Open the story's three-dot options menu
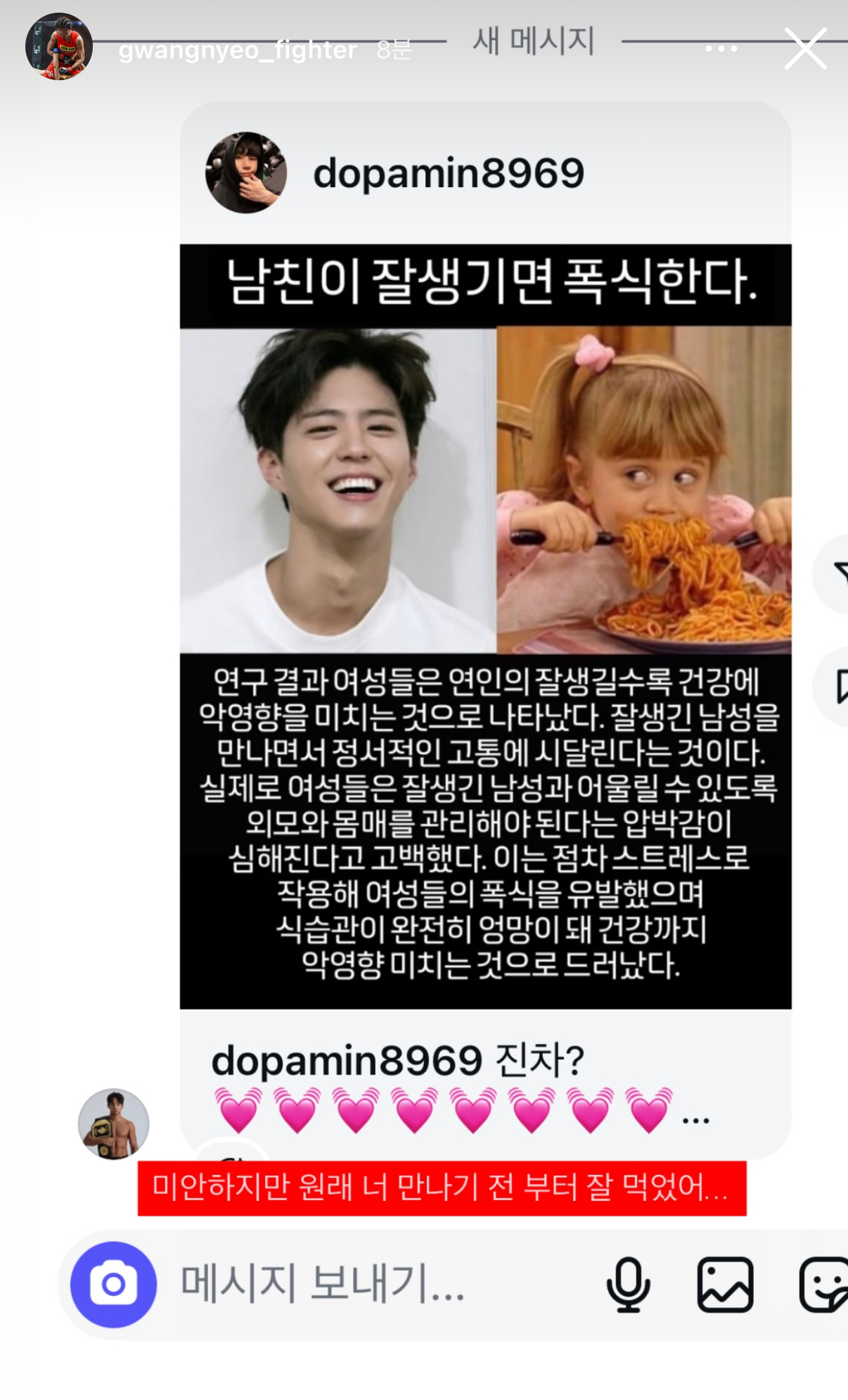848x1400 pixels. [x=721, y=49]
